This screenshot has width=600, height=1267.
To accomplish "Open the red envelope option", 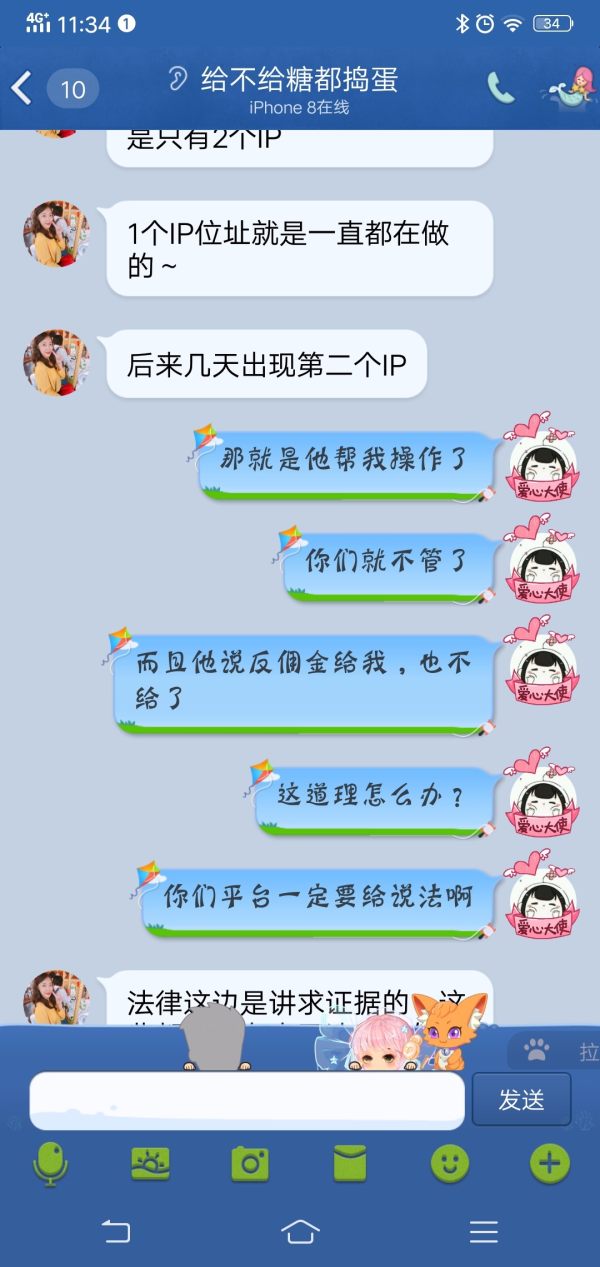I will [x=350, y=1163].
